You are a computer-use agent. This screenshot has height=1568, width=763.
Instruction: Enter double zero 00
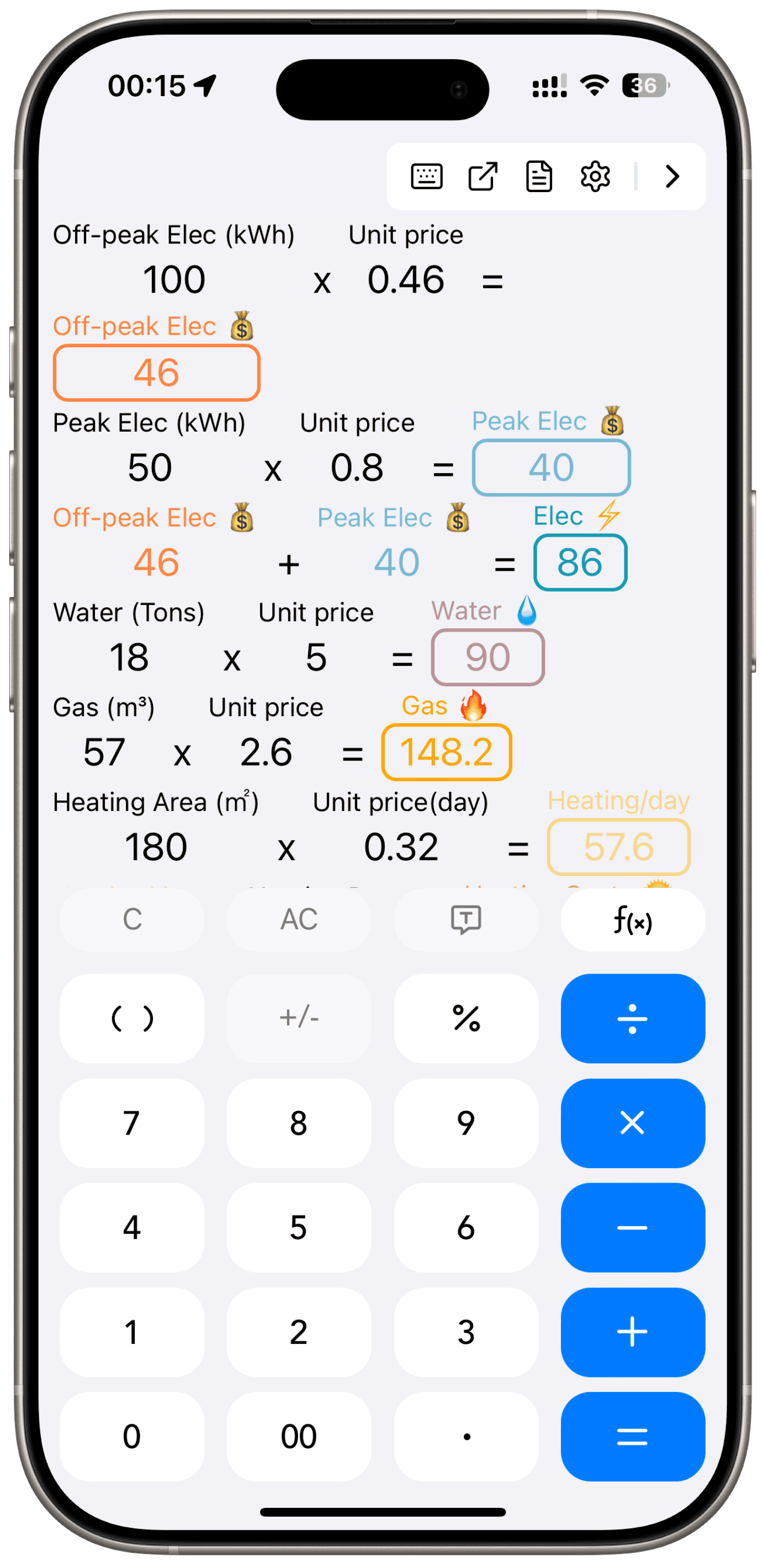point(298,1437)
